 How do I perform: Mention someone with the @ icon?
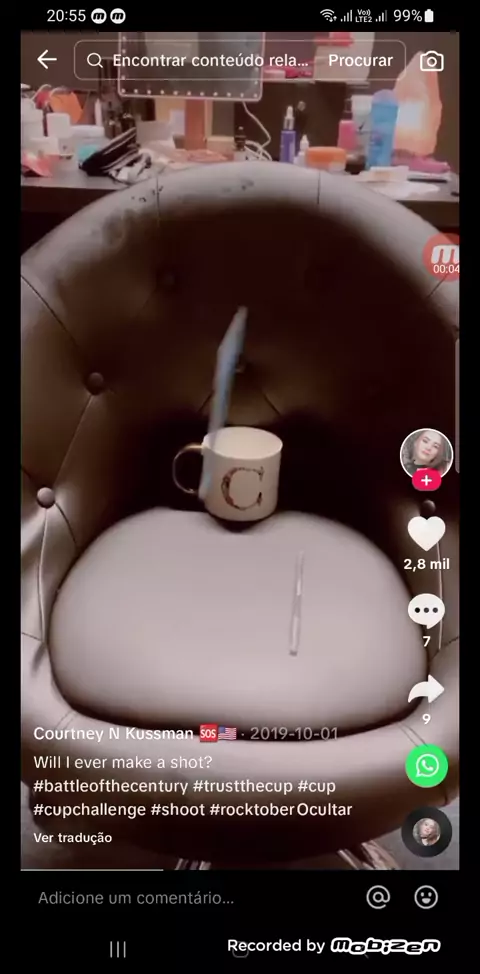(378, 897)
